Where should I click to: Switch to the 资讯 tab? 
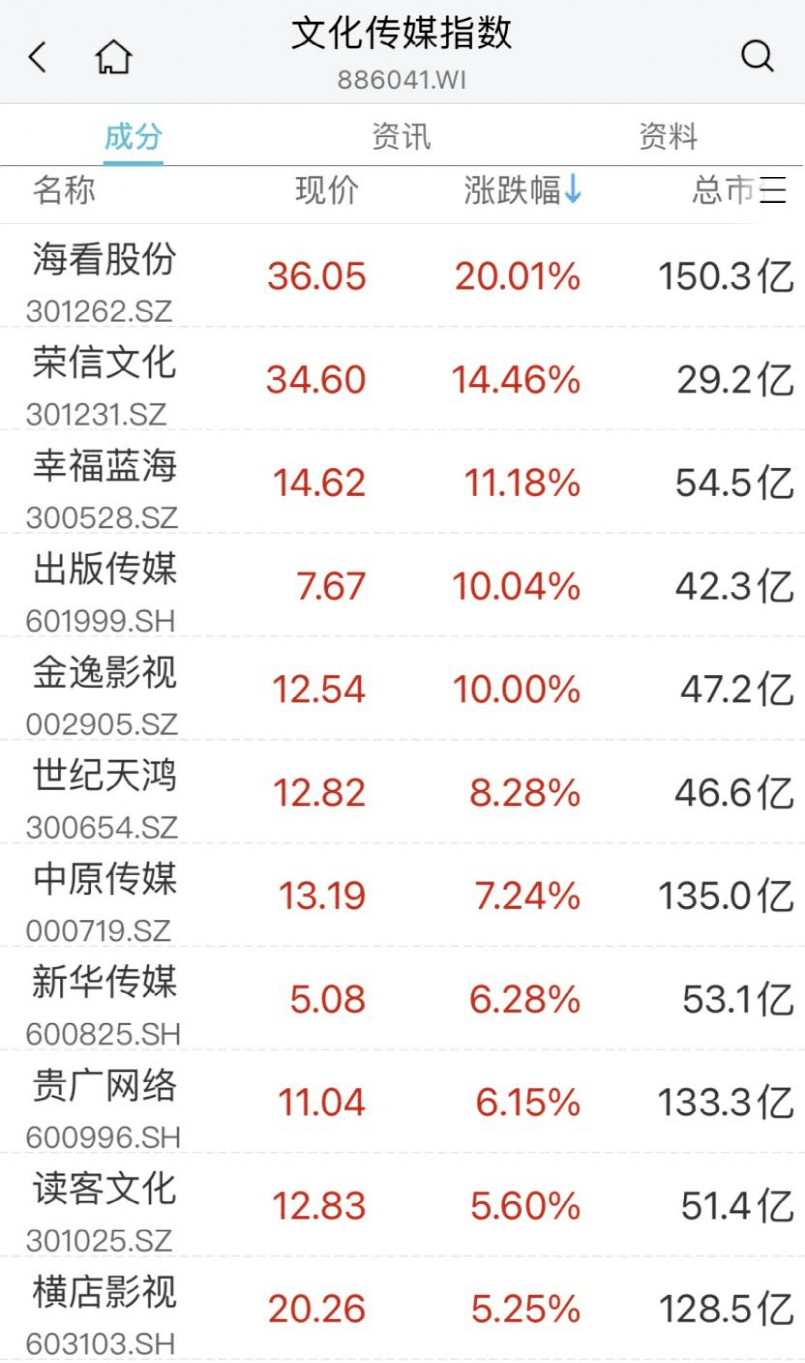(x=401, y=137)
